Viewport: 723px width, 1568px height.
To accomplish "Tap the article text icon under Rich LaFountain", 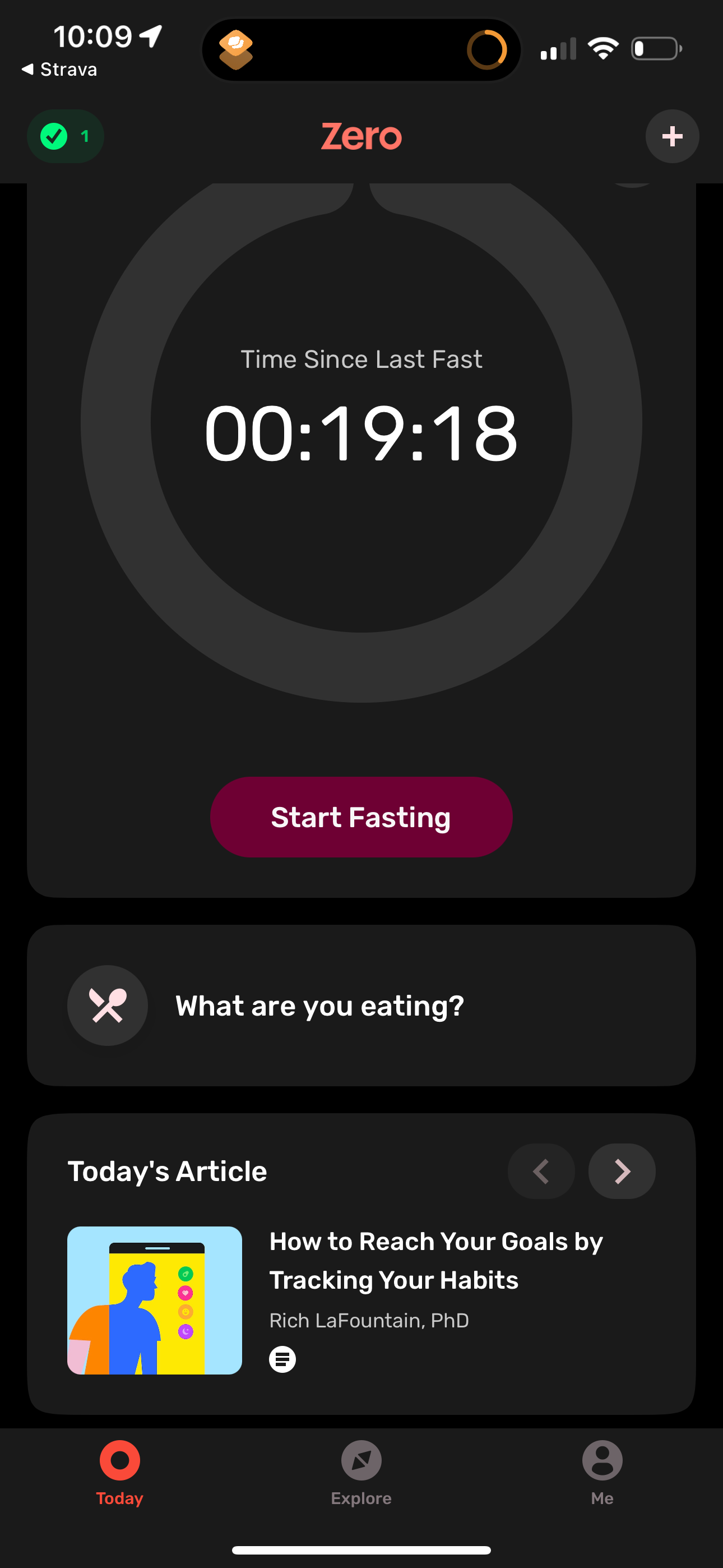I will (282, 1359).
